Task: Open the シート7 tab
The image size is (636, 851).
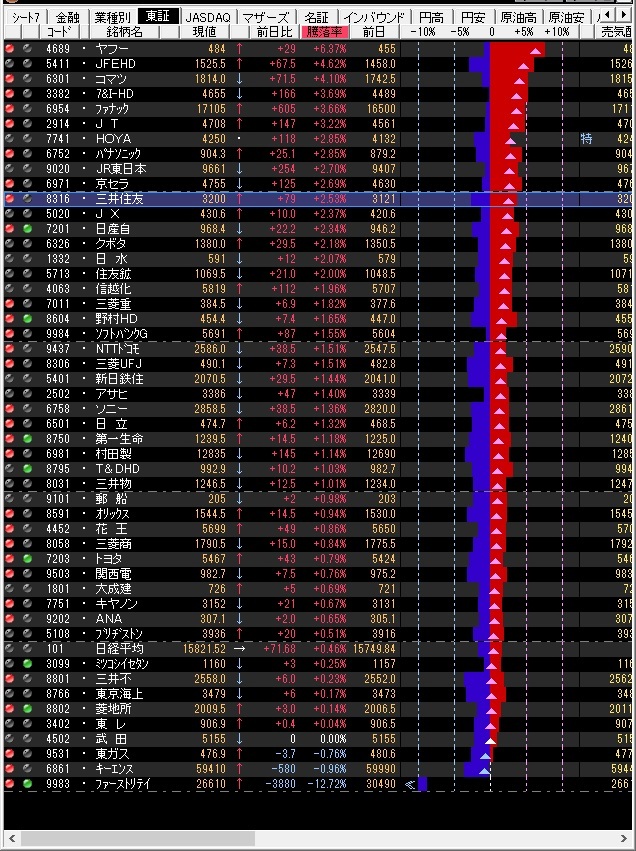Action: click(24, 18)
